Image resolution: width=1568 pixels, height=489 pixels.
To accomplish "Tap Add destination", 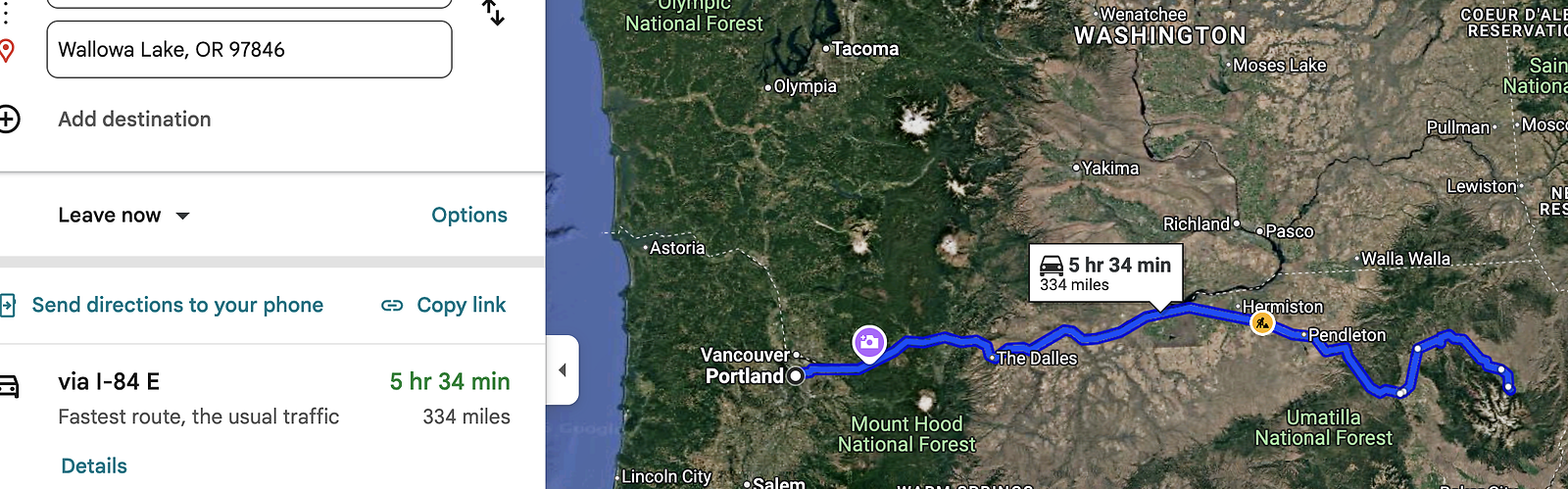I will (134, 120).
